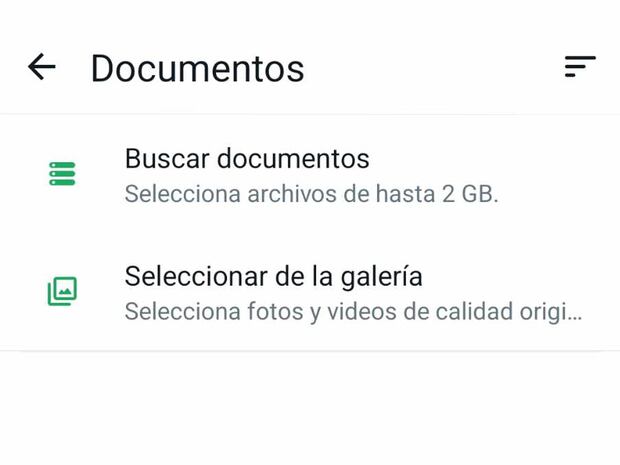This screenshot has width=620, height=465.
Task: Go back from the Documentos screen
Action: pyautogui.click(x=42, y=68)
